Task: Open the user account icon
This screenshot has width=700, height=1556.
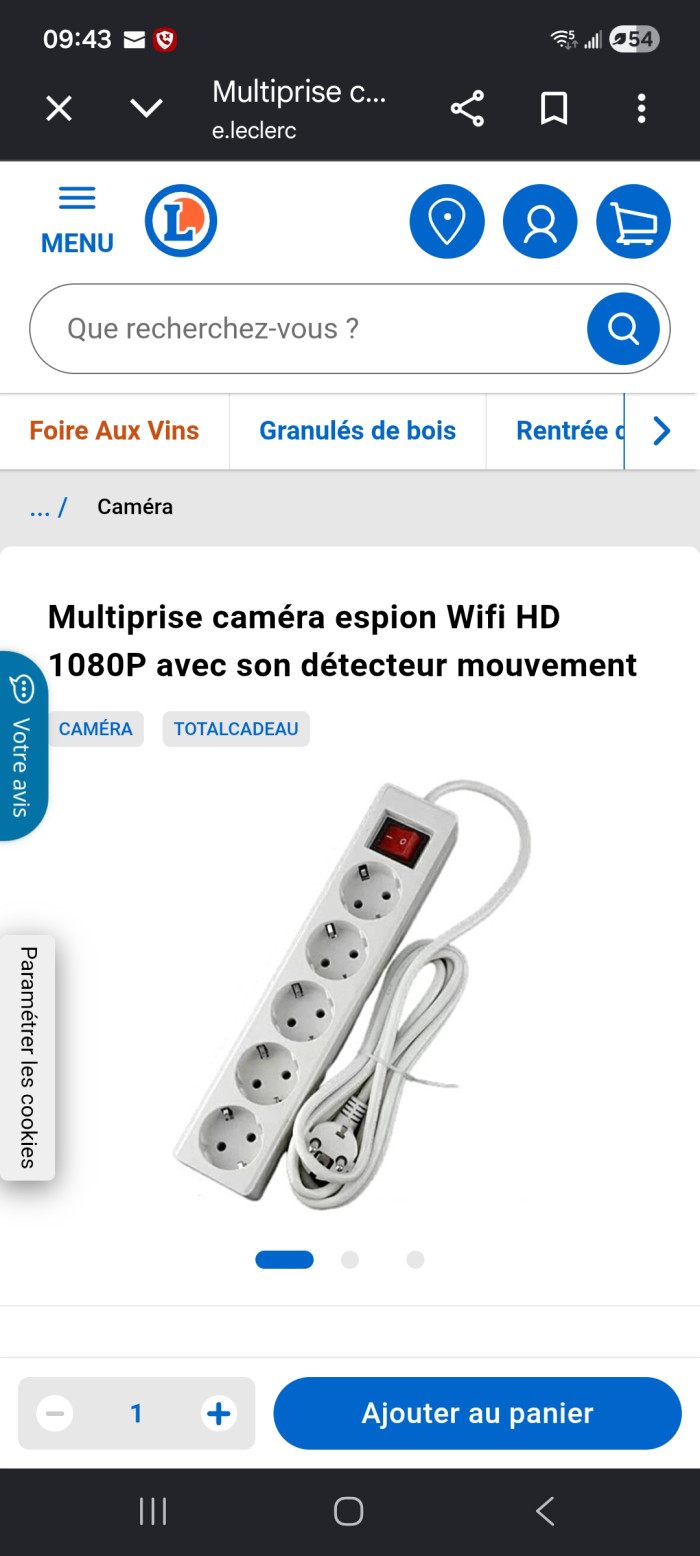Action: (x=540, y=221)
